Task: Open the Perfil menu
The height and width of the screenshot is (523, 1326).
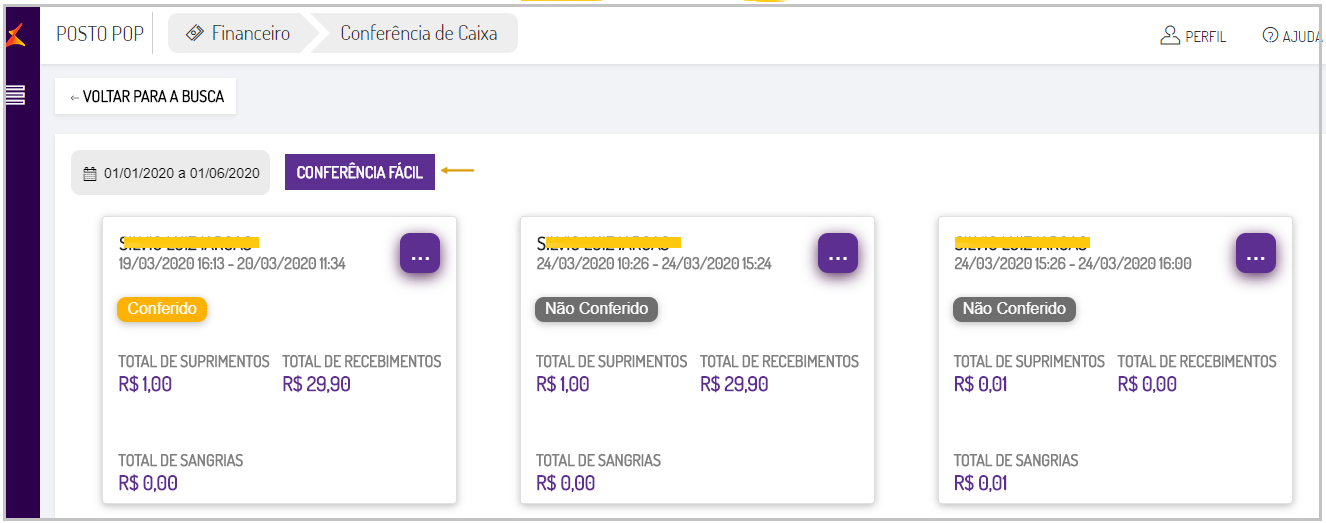Action: [1192, 36]
